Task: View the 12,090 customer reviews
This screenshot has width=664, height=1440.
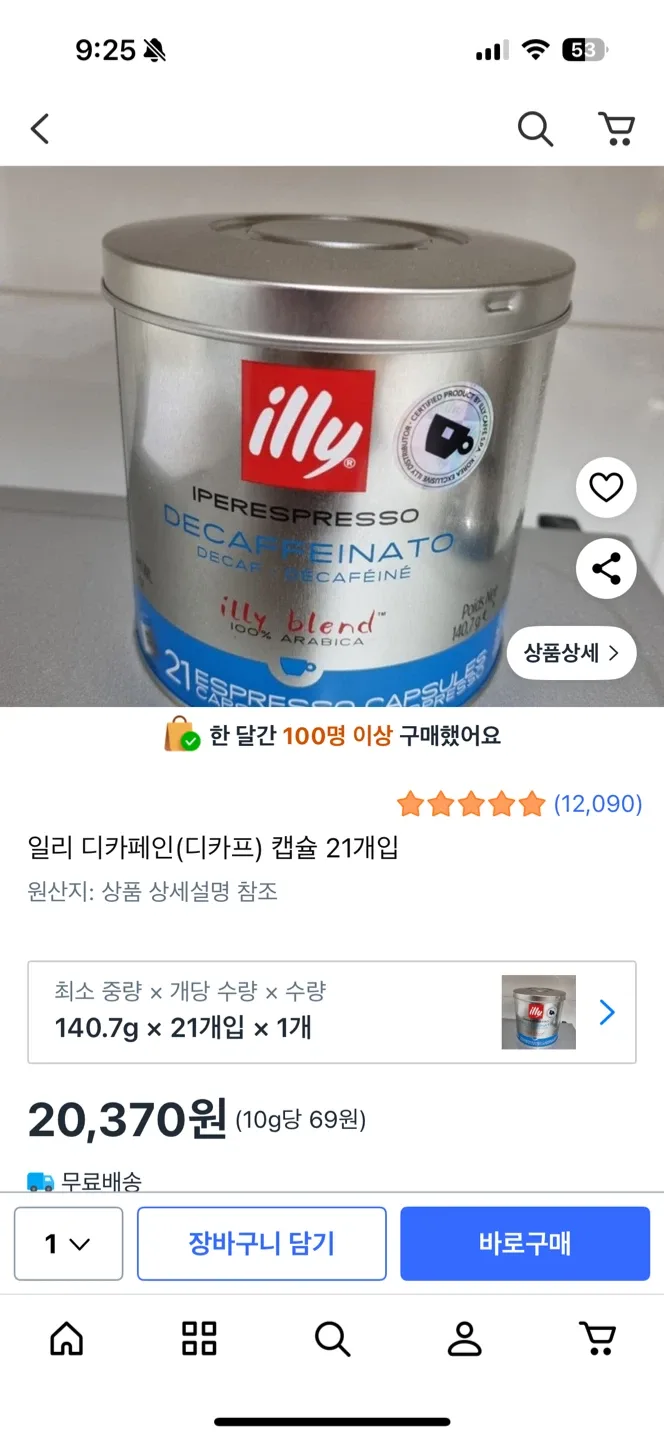Action: pyautogui.click(x=597, y=804)
